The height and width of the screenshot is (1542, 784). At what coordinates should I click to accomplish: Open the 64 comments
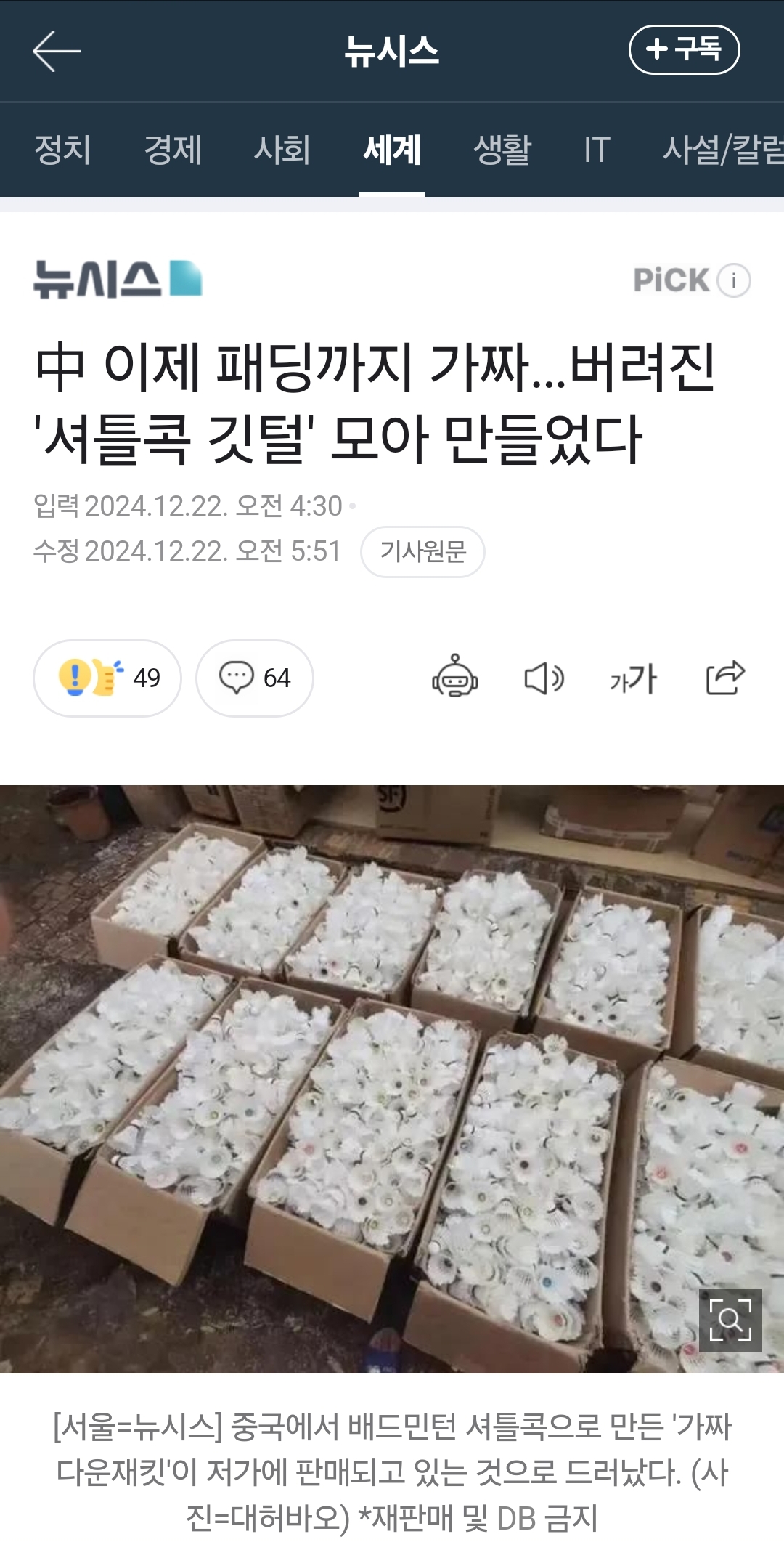(255, 678)
